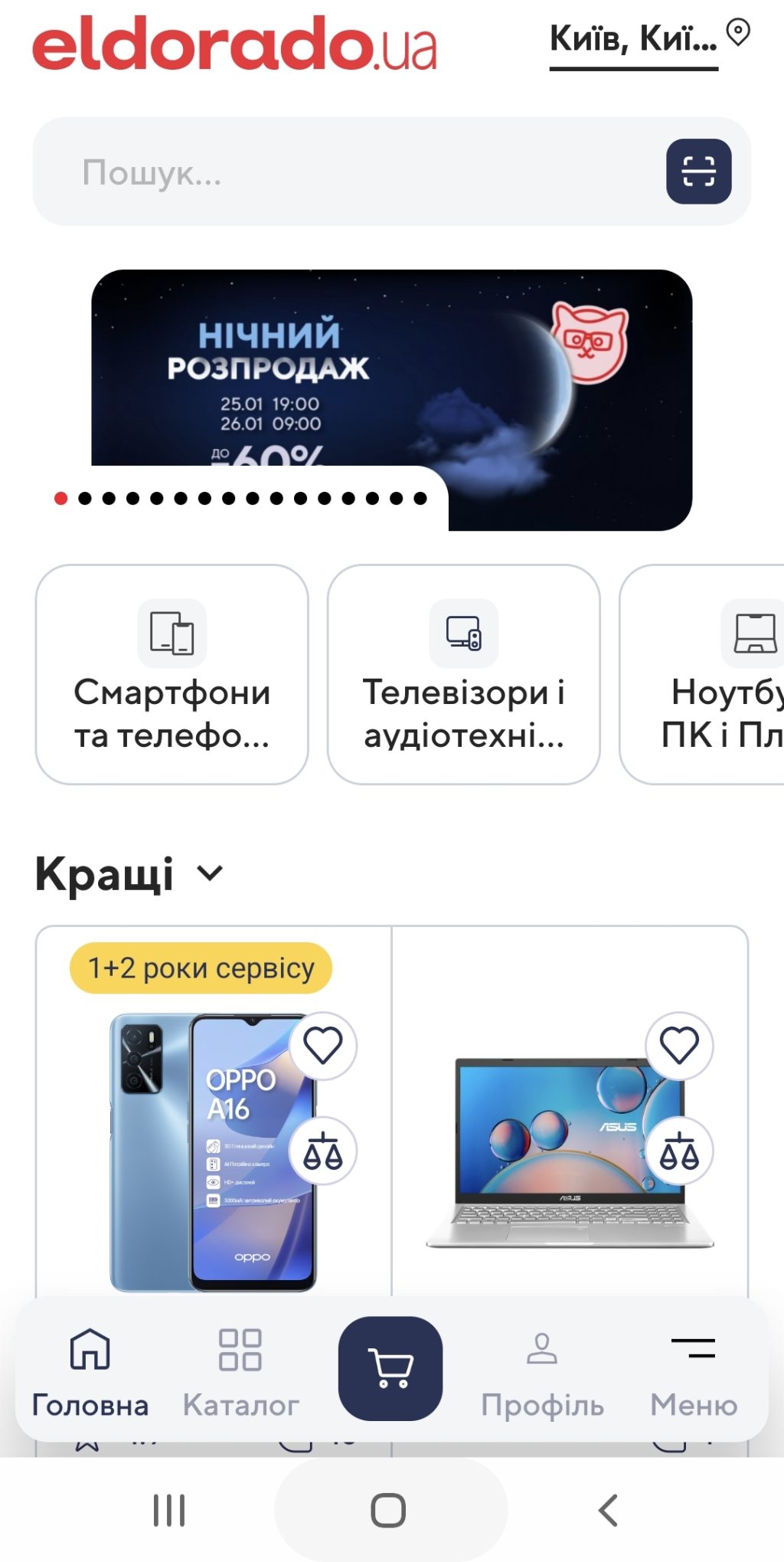Add OPPO A16 to favorites
This screenshot has width=784, height=1562.
[x=322, y=1045]
